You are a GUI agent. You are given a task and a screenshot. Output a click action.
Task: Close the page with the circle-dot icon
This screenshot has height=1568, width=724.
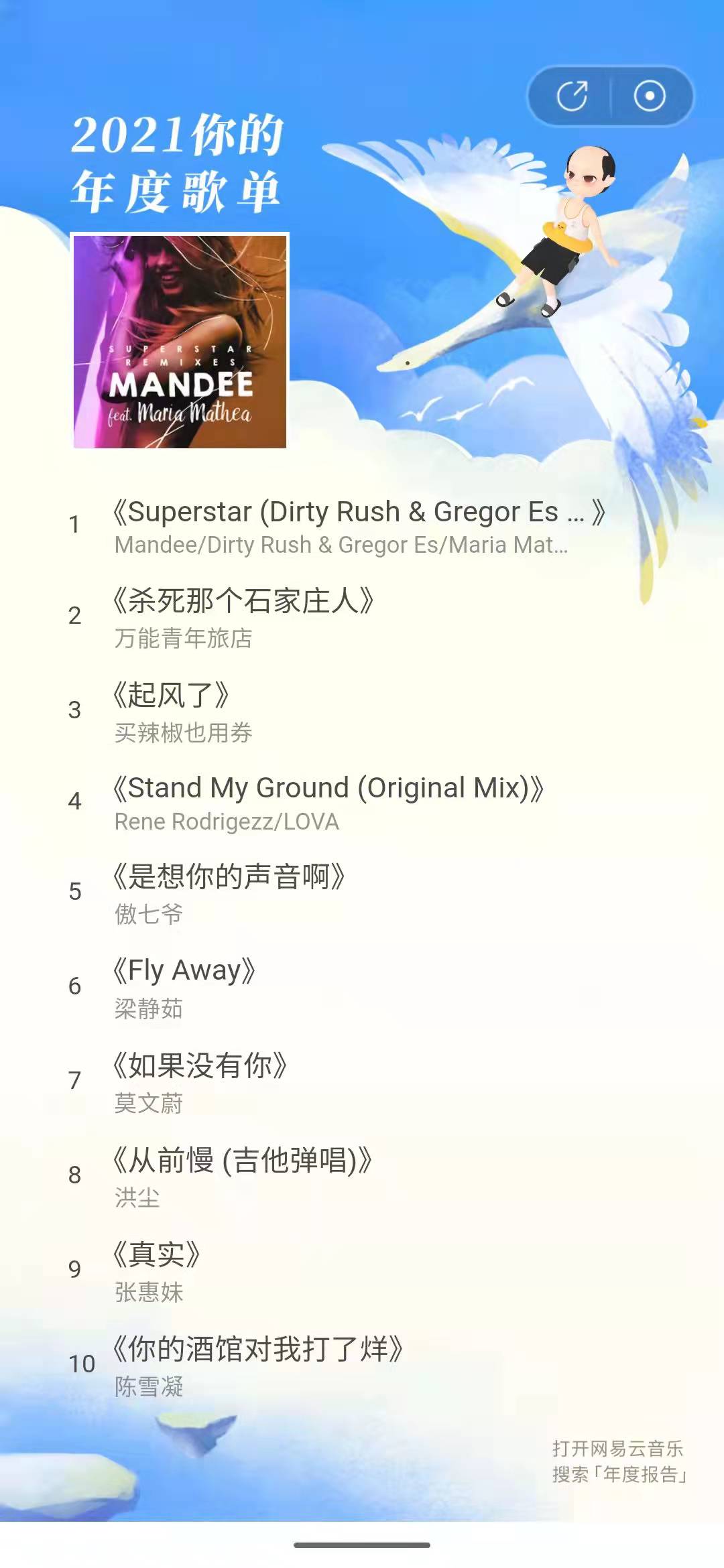pyautogui.click(x=649, y=96)
